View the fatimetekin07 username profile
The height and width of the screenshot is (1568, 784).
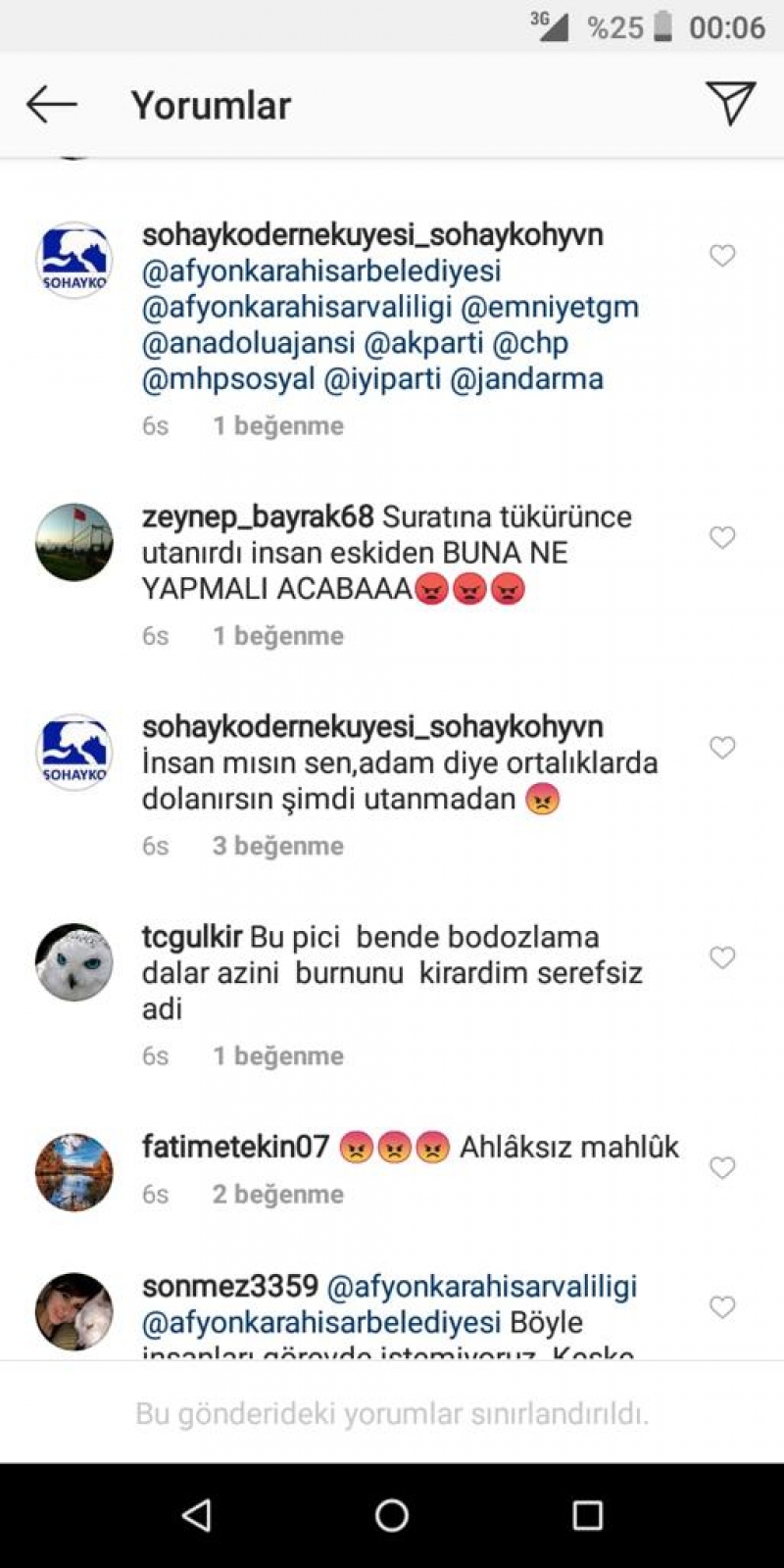pyautogui.click(x=235, y=1147)
